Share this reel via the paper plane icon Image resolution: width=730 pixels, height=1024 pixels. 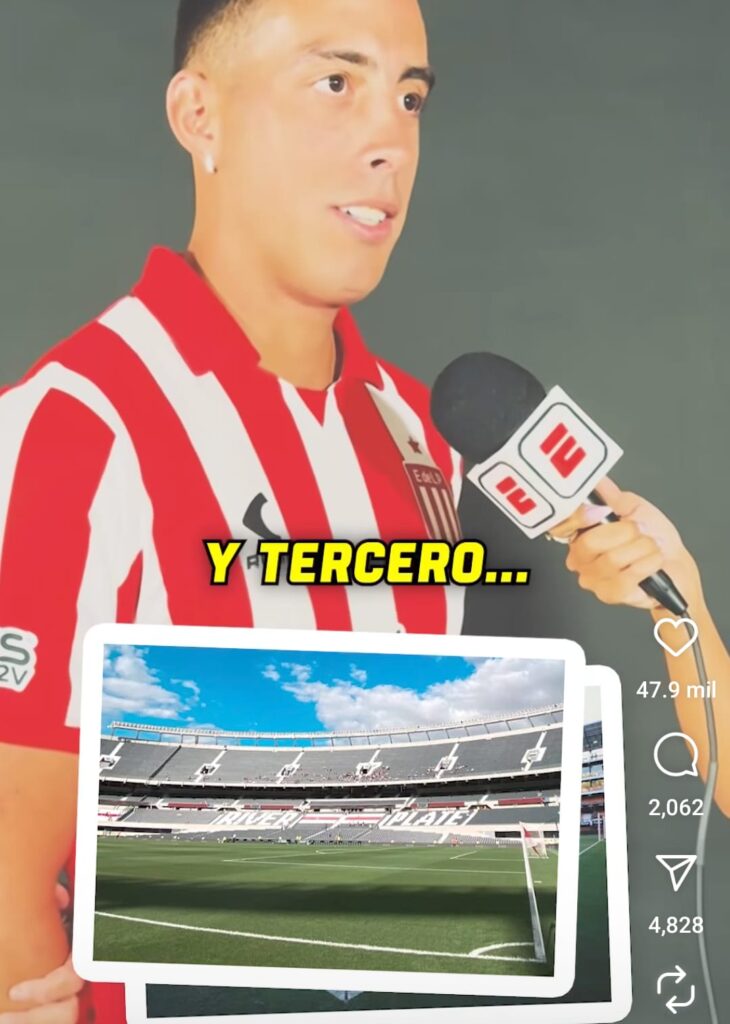[675, 872]
